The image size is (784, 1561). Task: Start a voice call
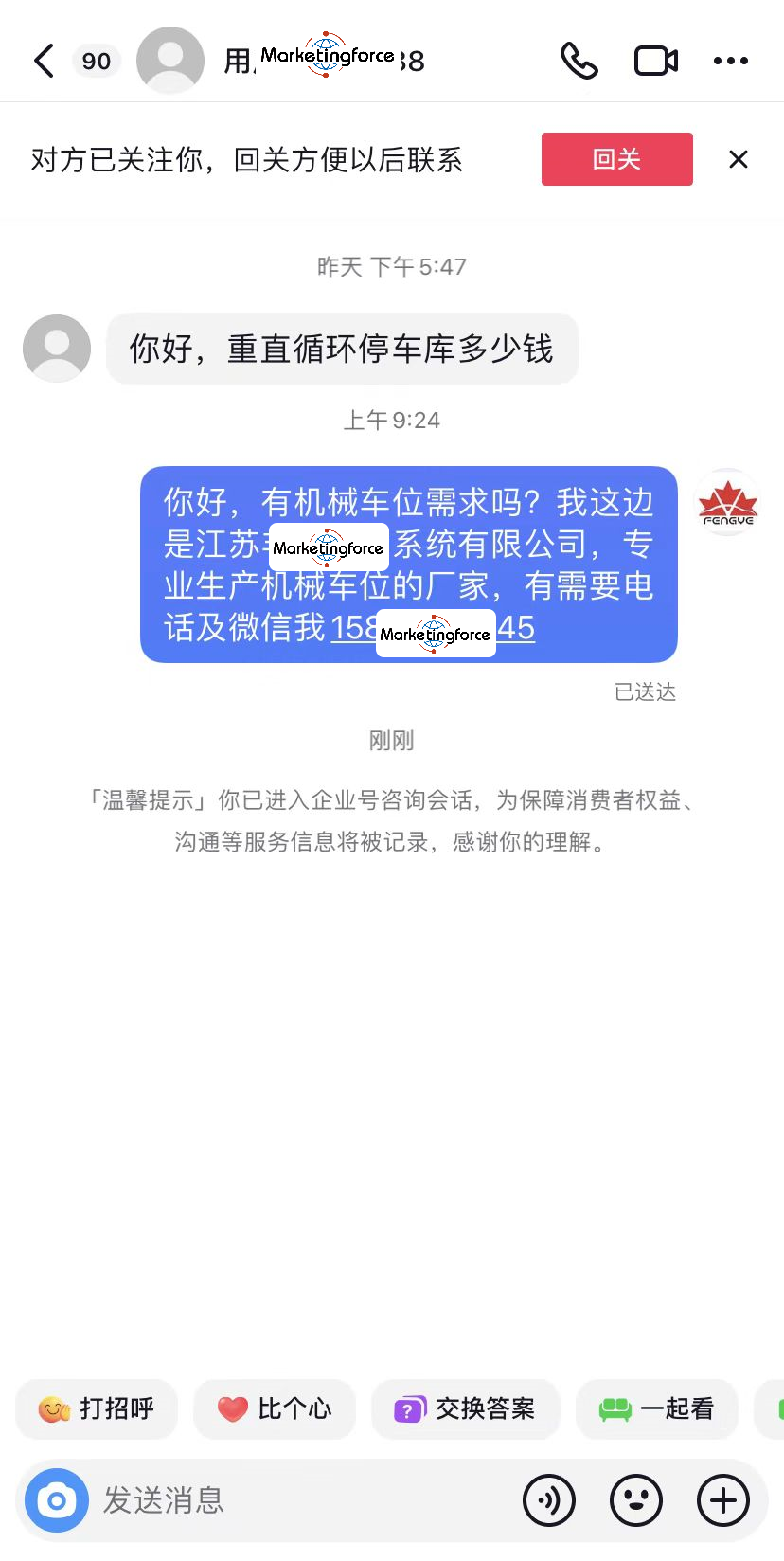point(579,61)
